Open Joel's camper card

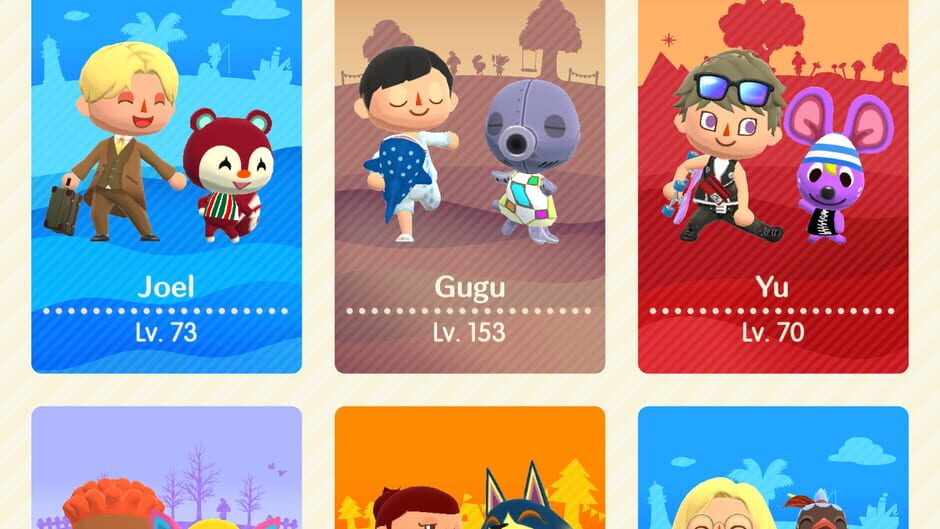pos(166,190)
